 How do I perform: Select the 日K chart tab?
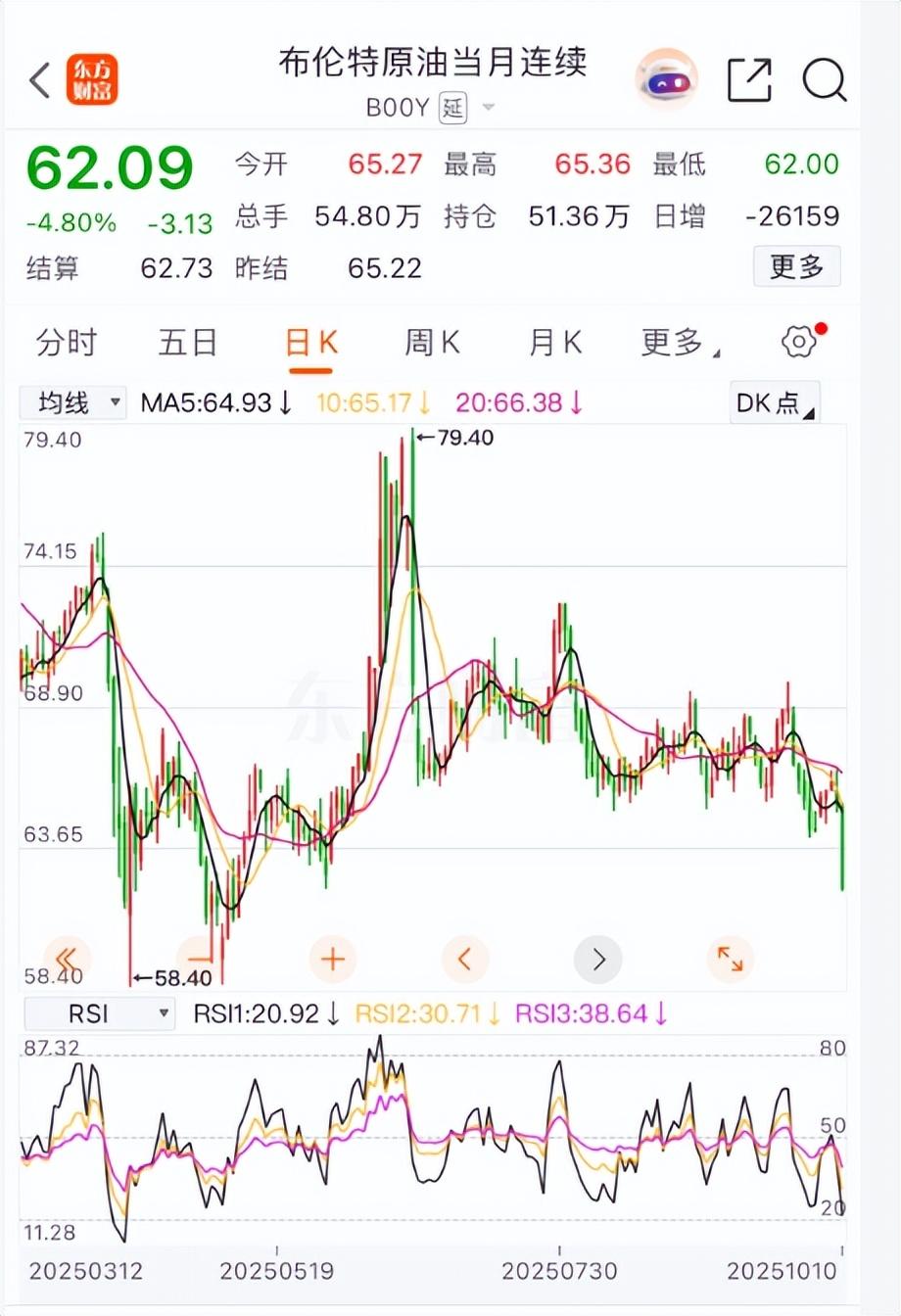310,344
